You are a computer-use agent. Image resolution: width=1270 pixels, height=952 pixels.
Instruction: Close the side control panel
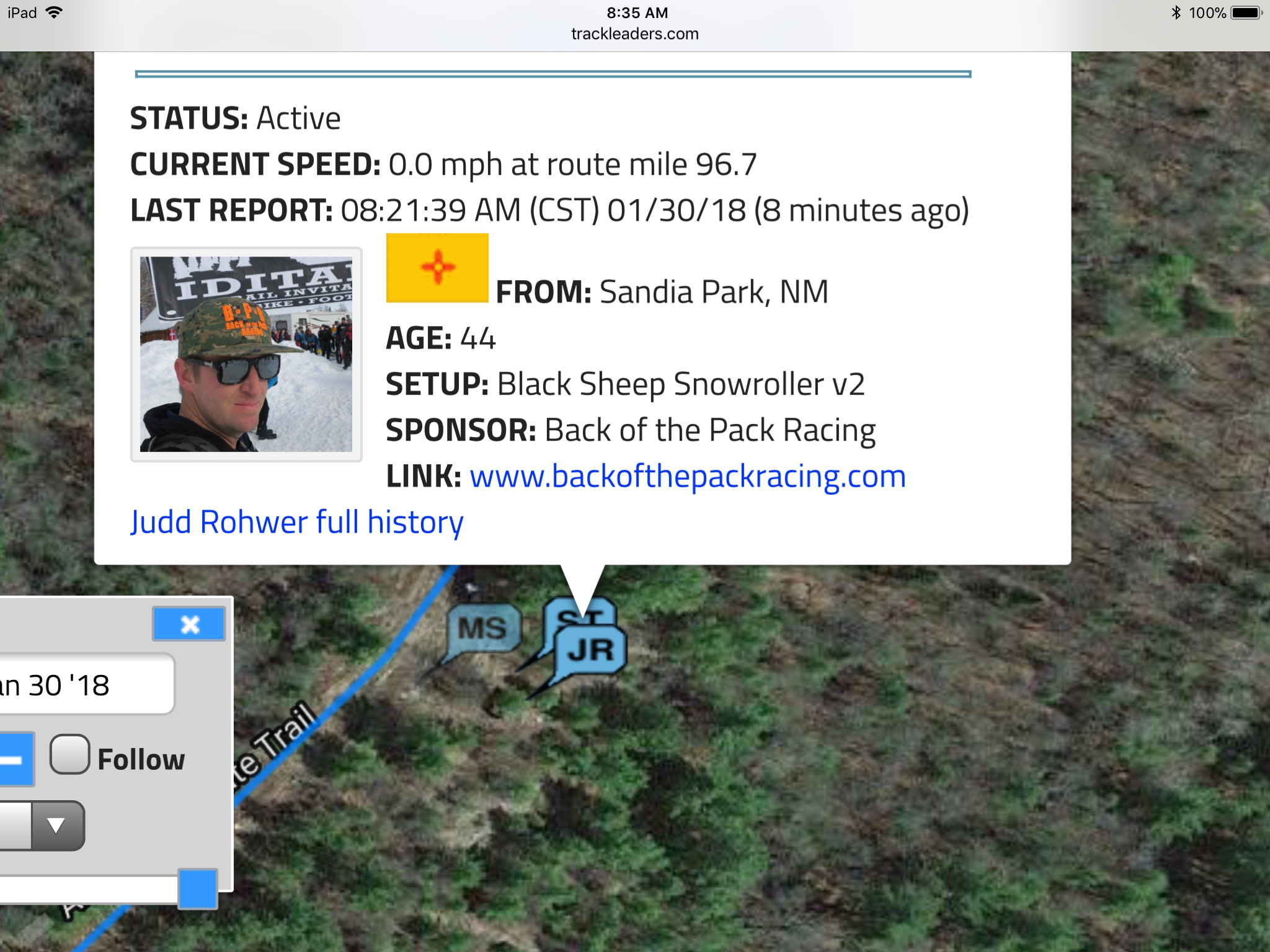pos(189,624)
